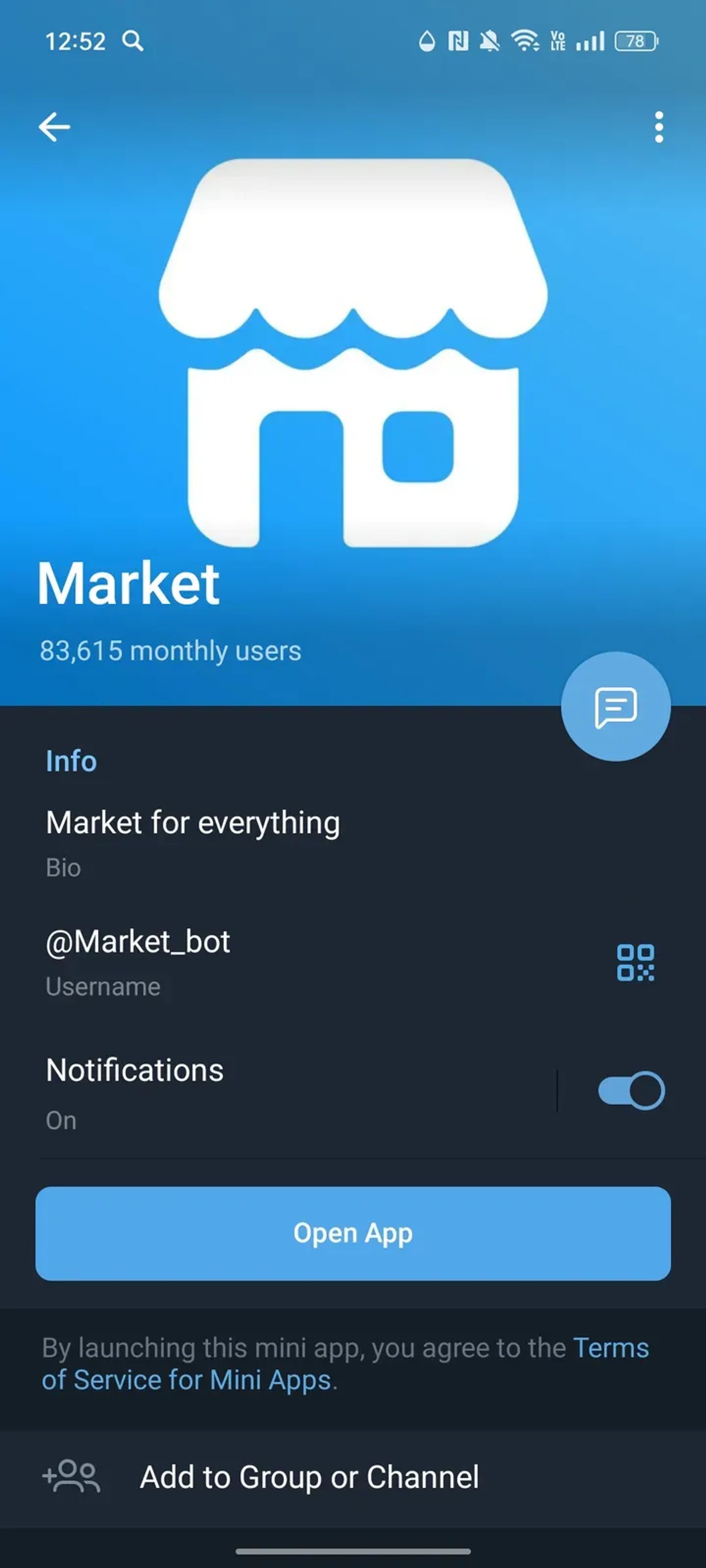
Task: Select the @Market_bot username text
Action: [138, 941]
